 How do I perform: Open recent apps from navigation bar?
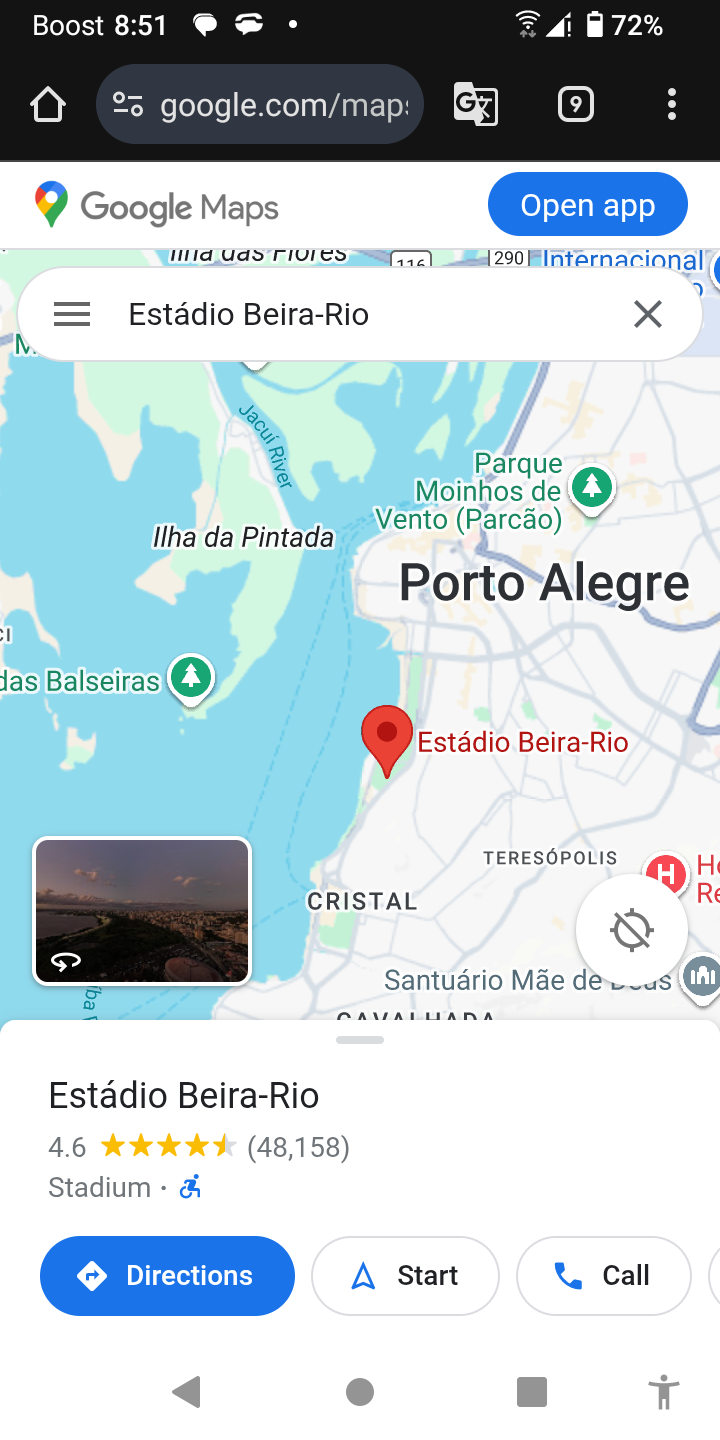tap(531, 1392)
